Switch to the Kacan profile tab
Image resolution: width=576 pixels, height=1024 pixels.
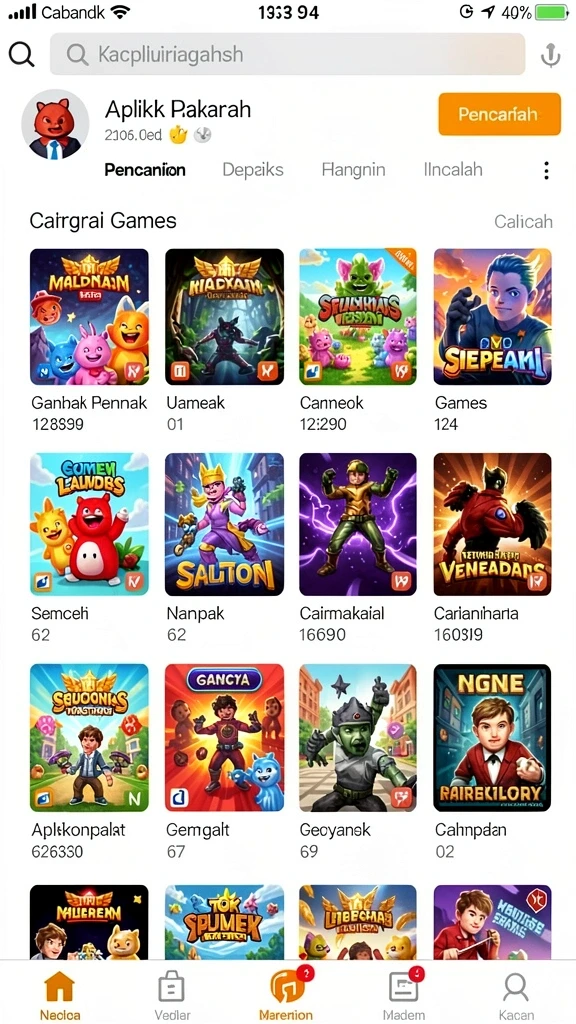pyautogui.click(x=516, y=995)
